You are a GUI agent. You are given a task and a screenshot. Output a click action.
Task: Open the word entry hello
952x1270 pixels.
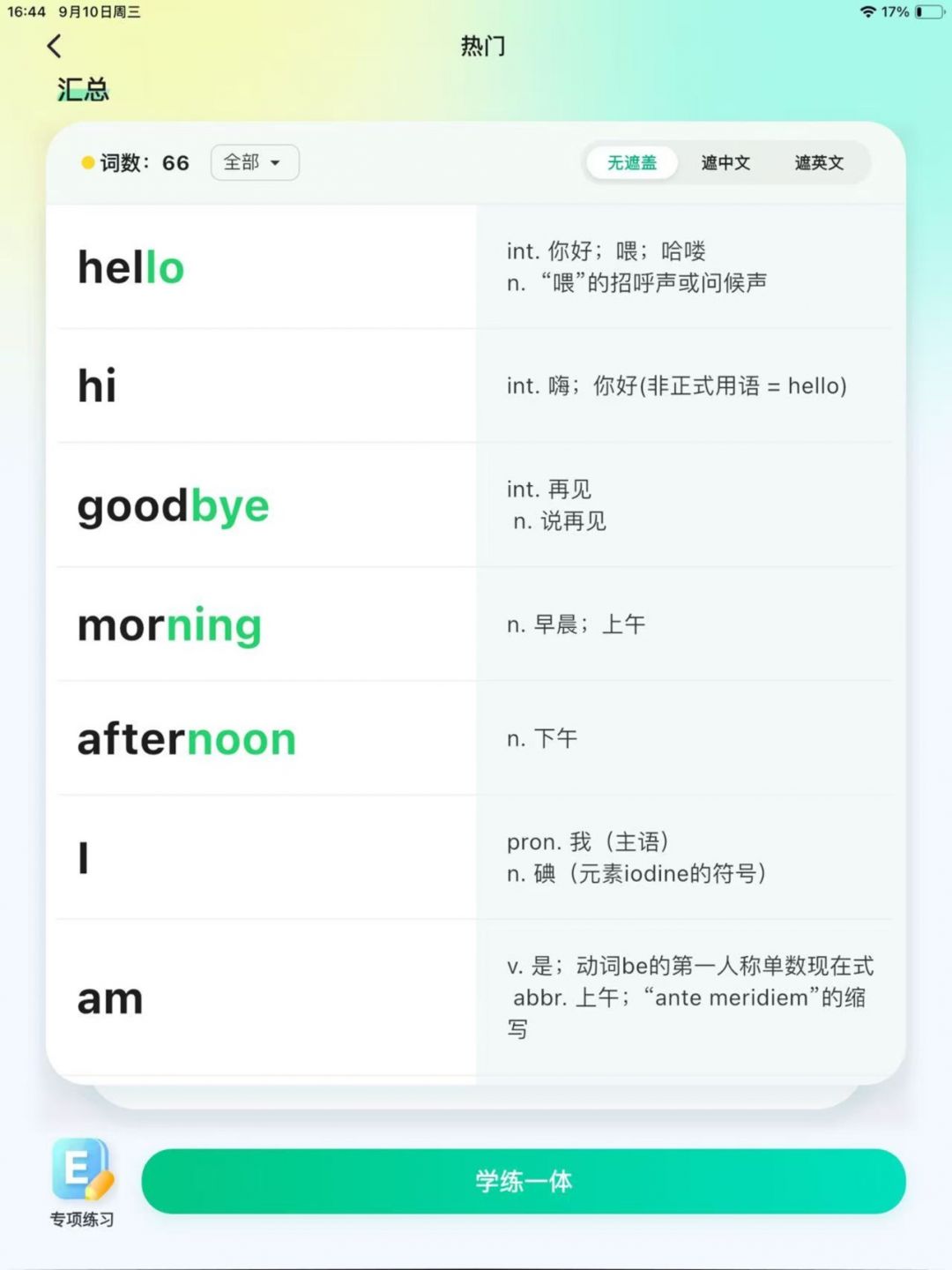click(132, 267)
